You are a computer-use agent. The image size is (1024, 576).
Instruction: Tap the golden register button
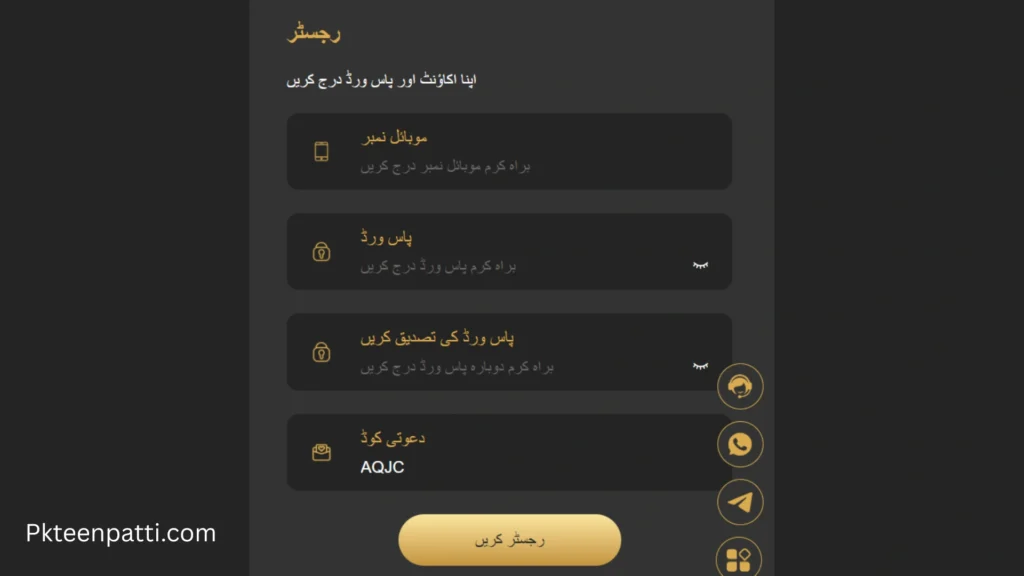coord(509,540)
